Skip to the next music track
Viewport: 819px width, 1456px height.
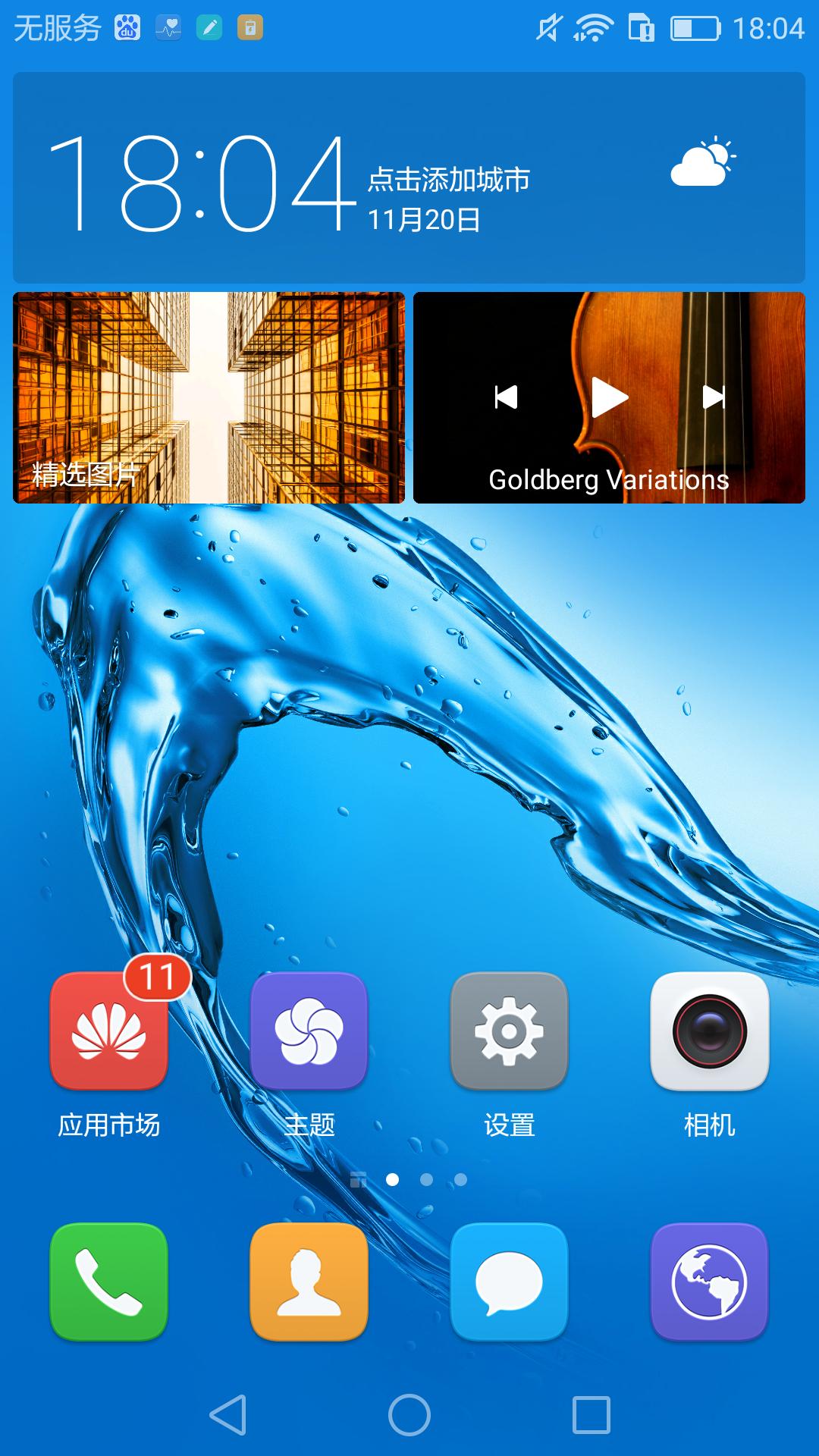tap(714, 397)
